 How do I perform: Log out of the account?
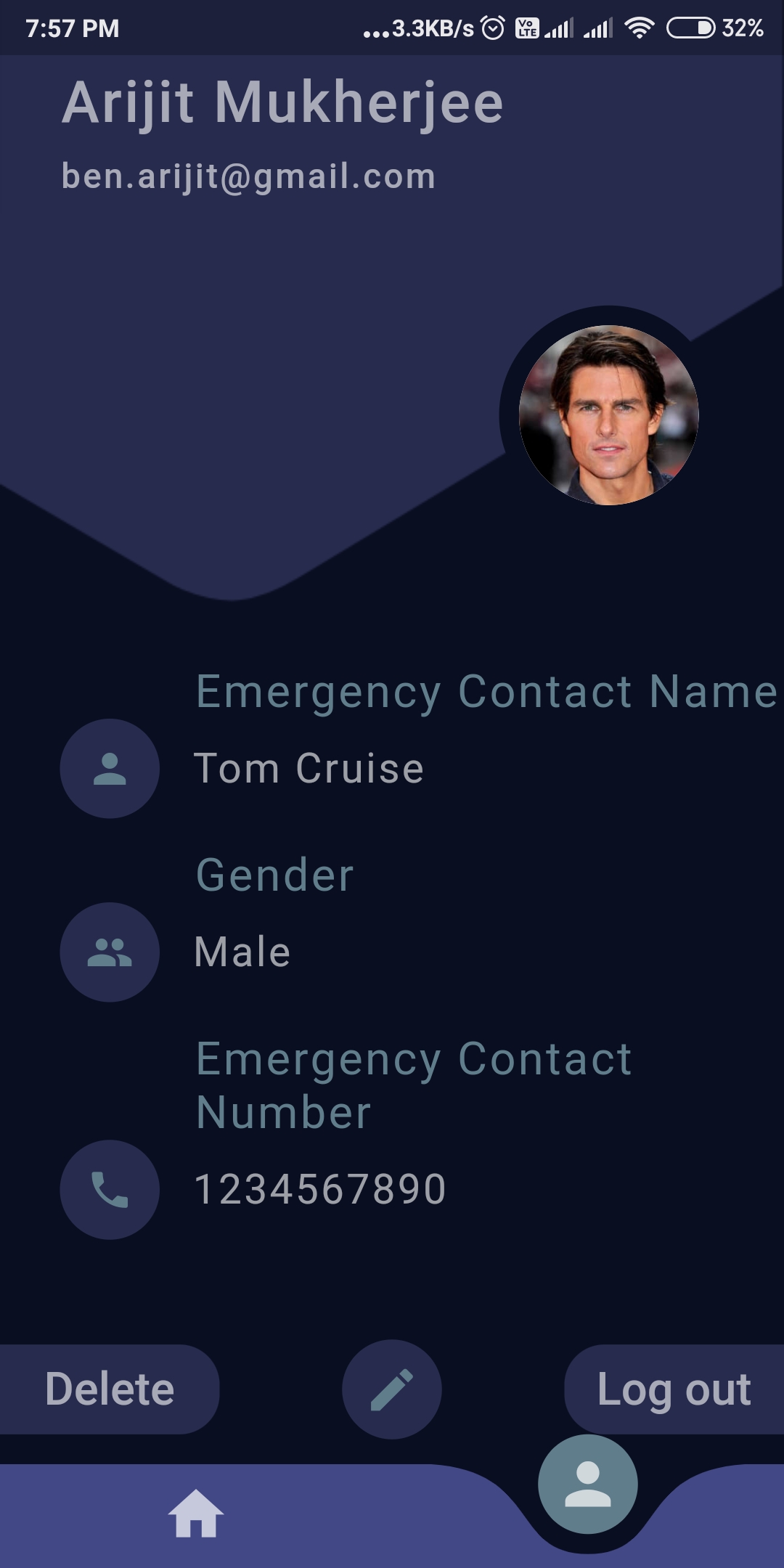coord(674,1389)
